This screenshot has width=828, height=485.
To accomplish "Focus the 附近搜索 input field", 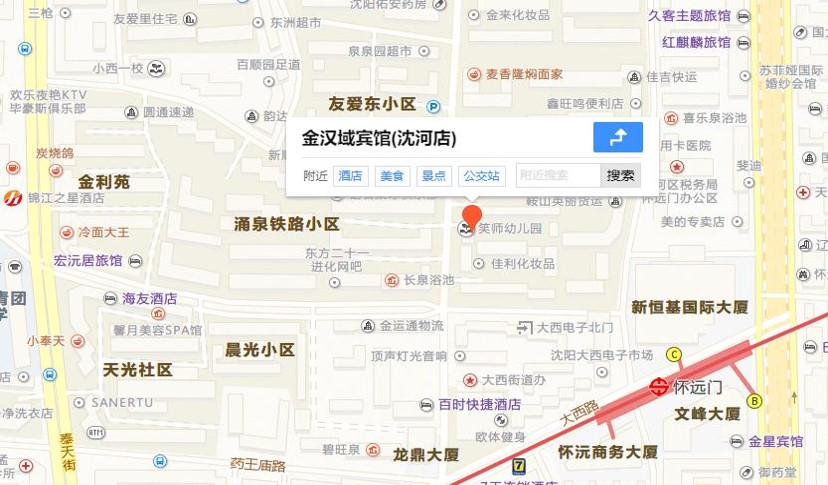I will tap(558, 176).
